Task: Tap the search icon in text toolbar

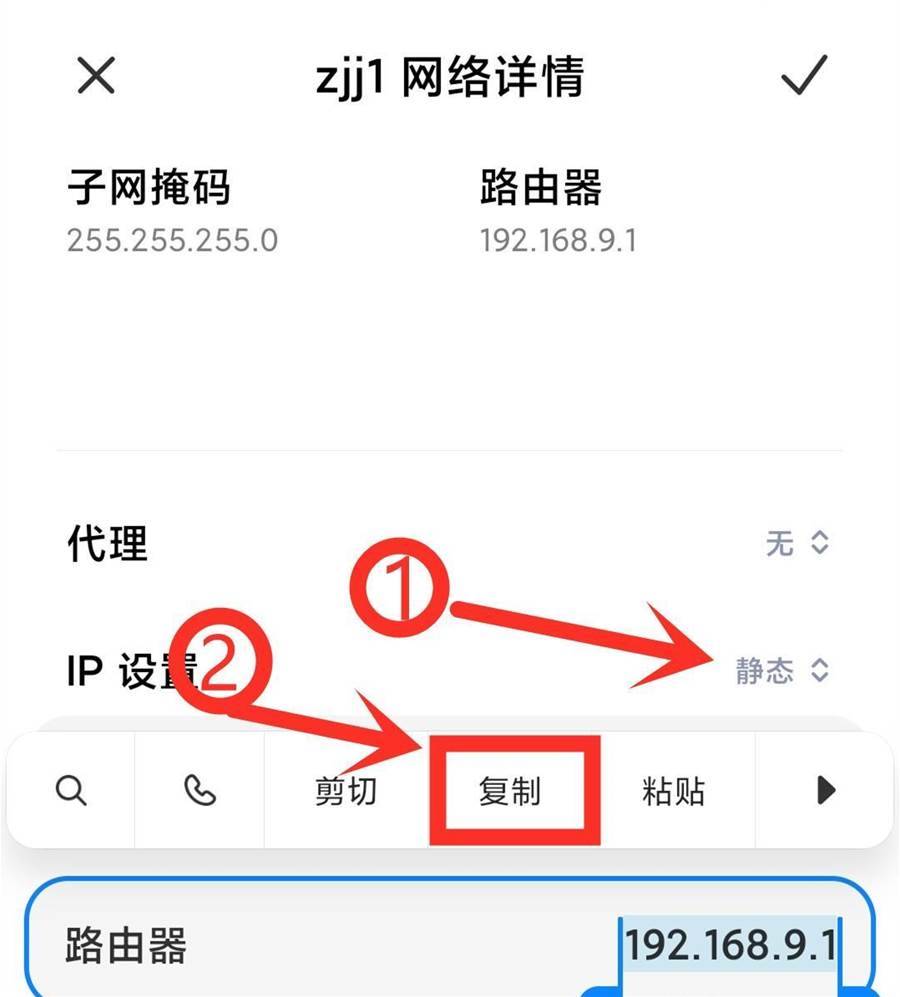Action: click(71, 791)
